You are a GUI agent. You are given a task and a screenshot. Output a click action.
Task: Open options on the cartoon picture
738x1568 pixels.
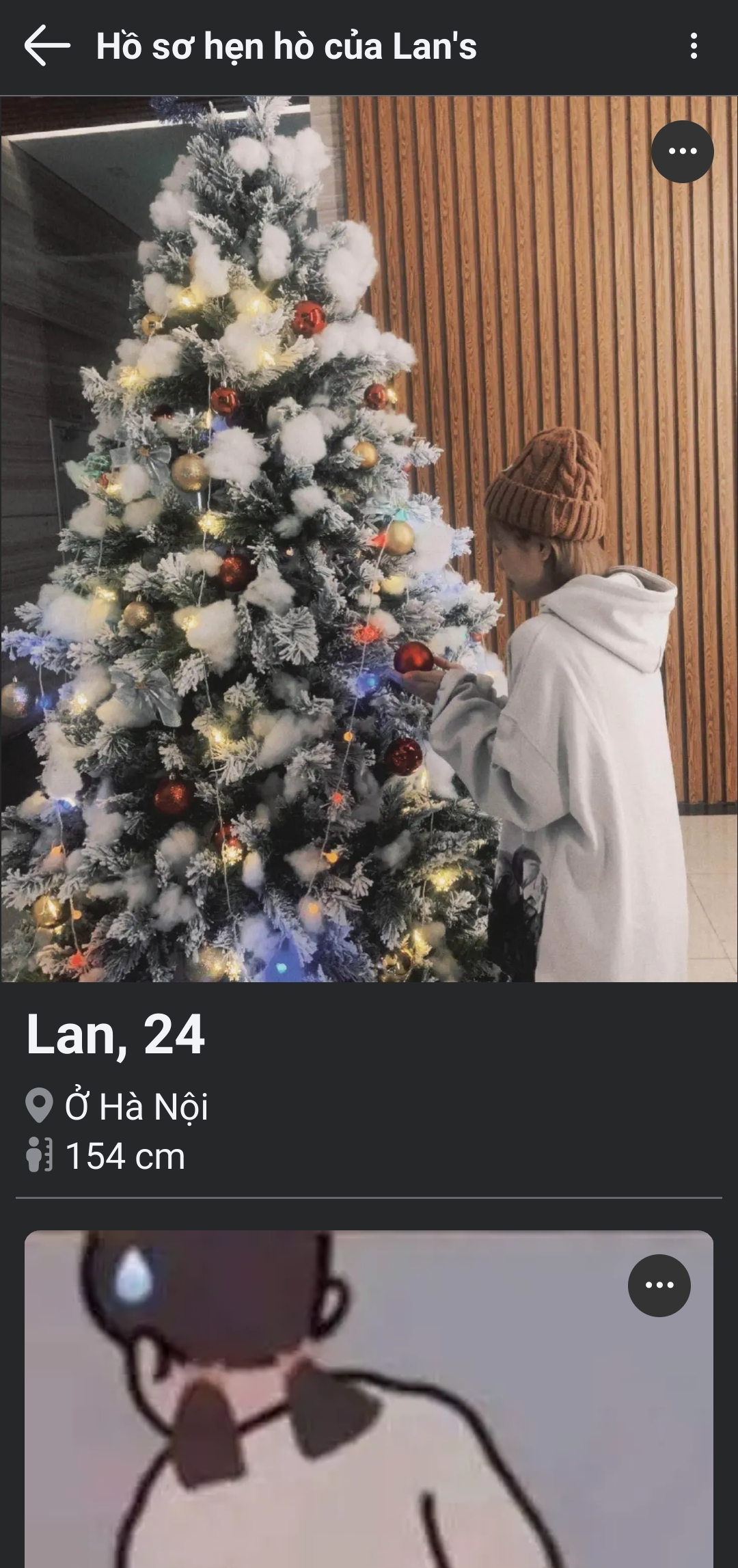(659, 1285)
